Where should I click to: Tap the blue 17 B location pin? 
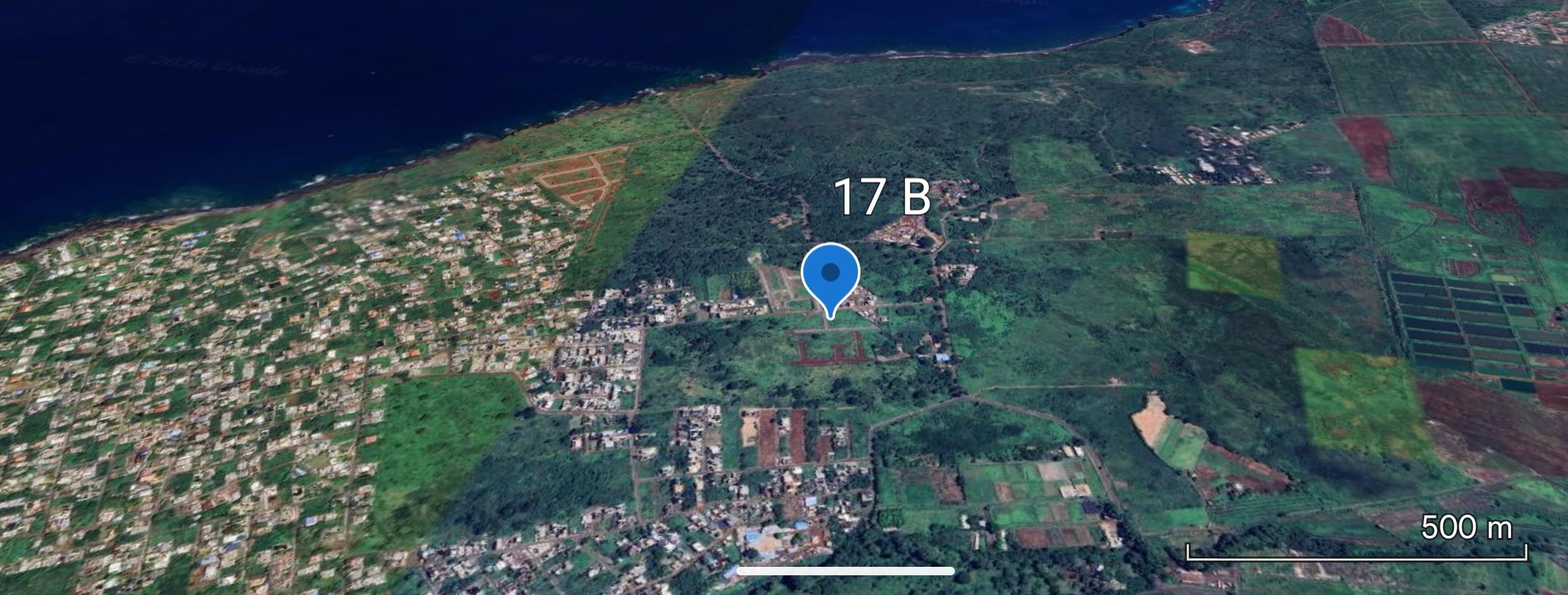click(831, 275)
